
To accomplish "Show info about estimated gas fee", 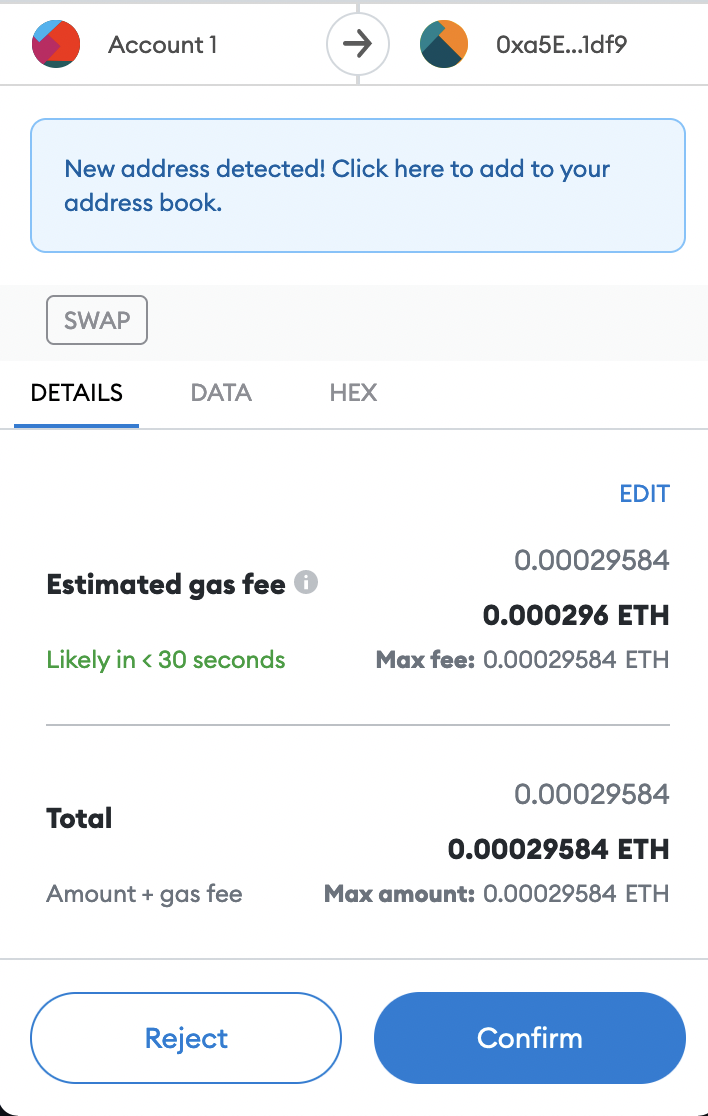I will click(x=307, y=582).
